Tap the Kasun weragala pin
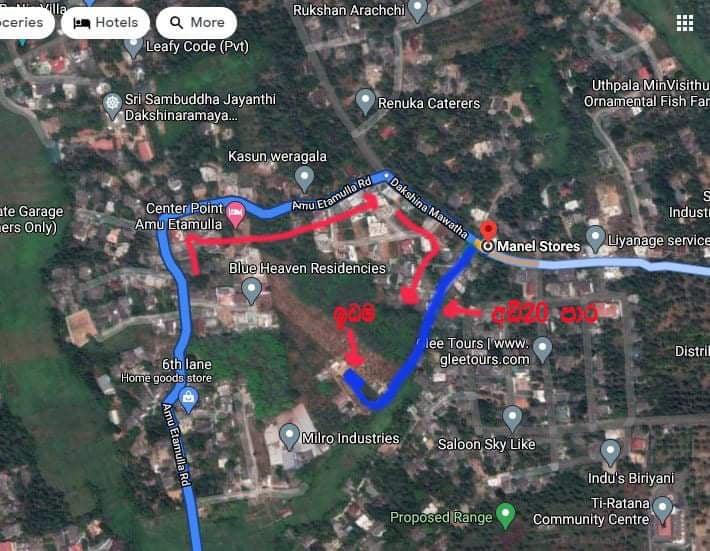Image resolution: width=710 pixels, height=551 pixels. pyautogui.click(x=304, y=178)
